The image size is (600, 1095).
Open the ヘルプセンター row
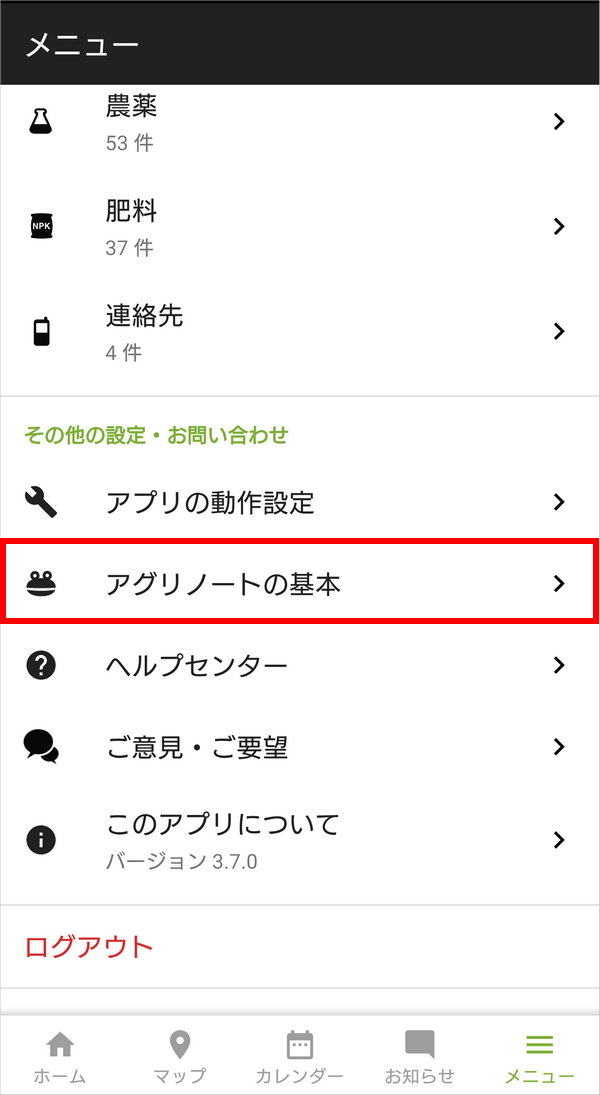[x=300, y=665]
